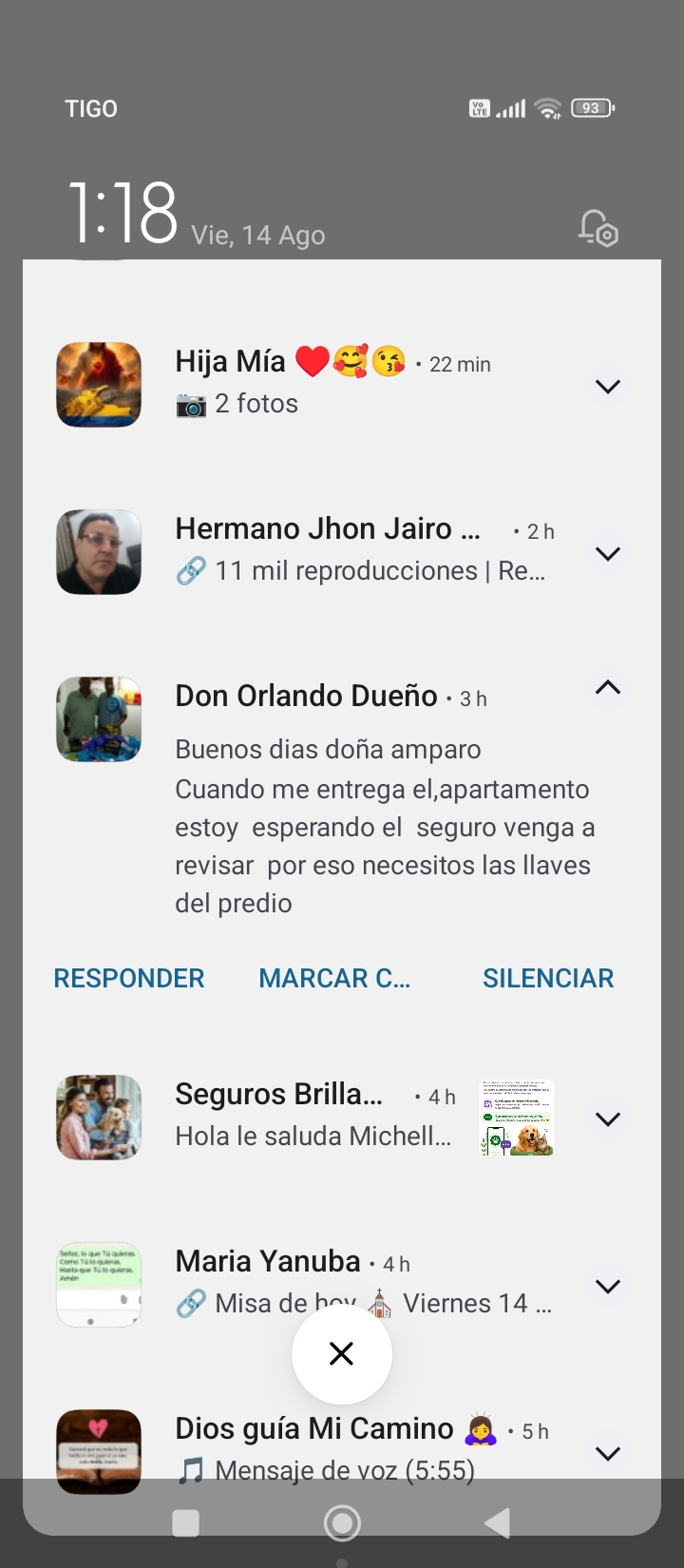
Task: Expand the Seguros Brilla notification
Action: pos(607,1119)
